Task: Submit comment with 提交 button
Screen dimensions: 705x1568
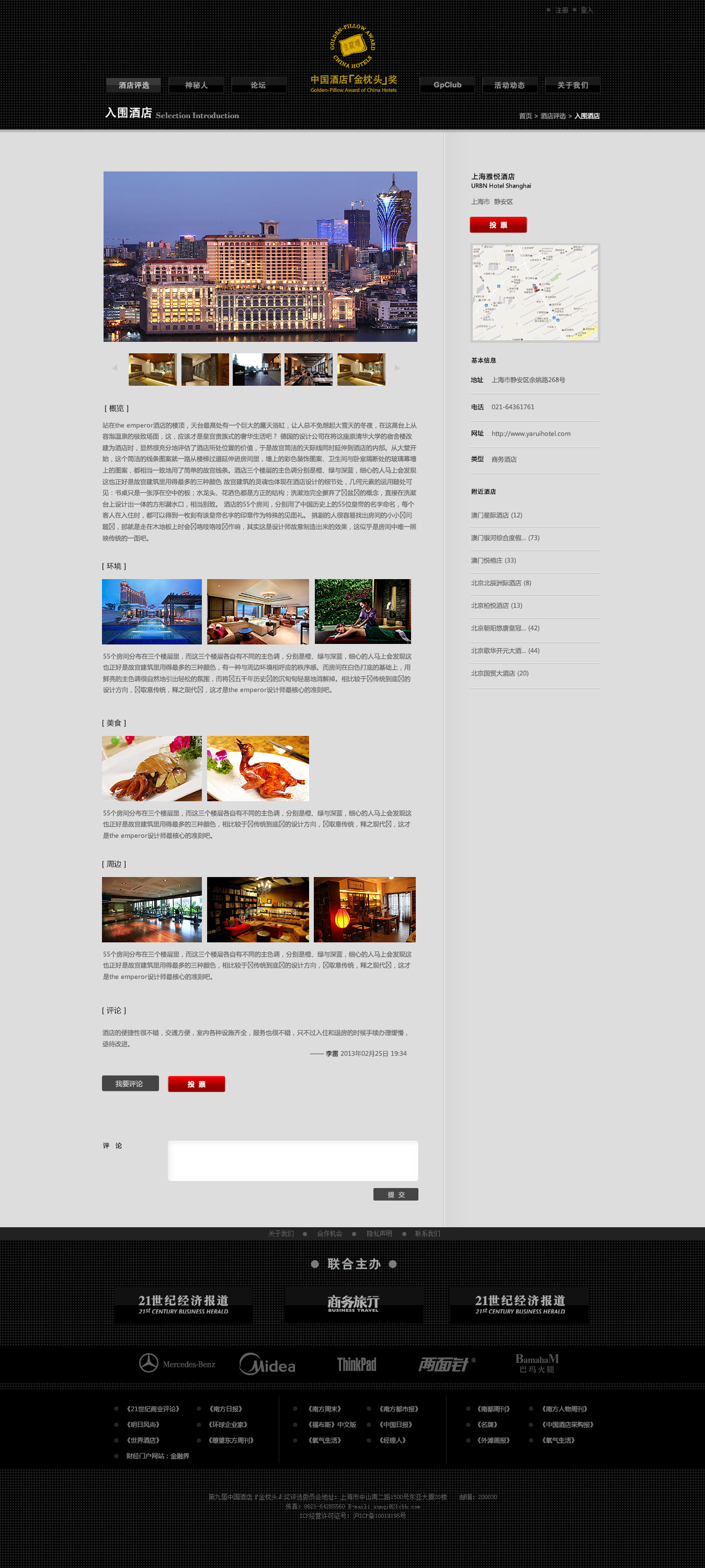Action: 395,1195
